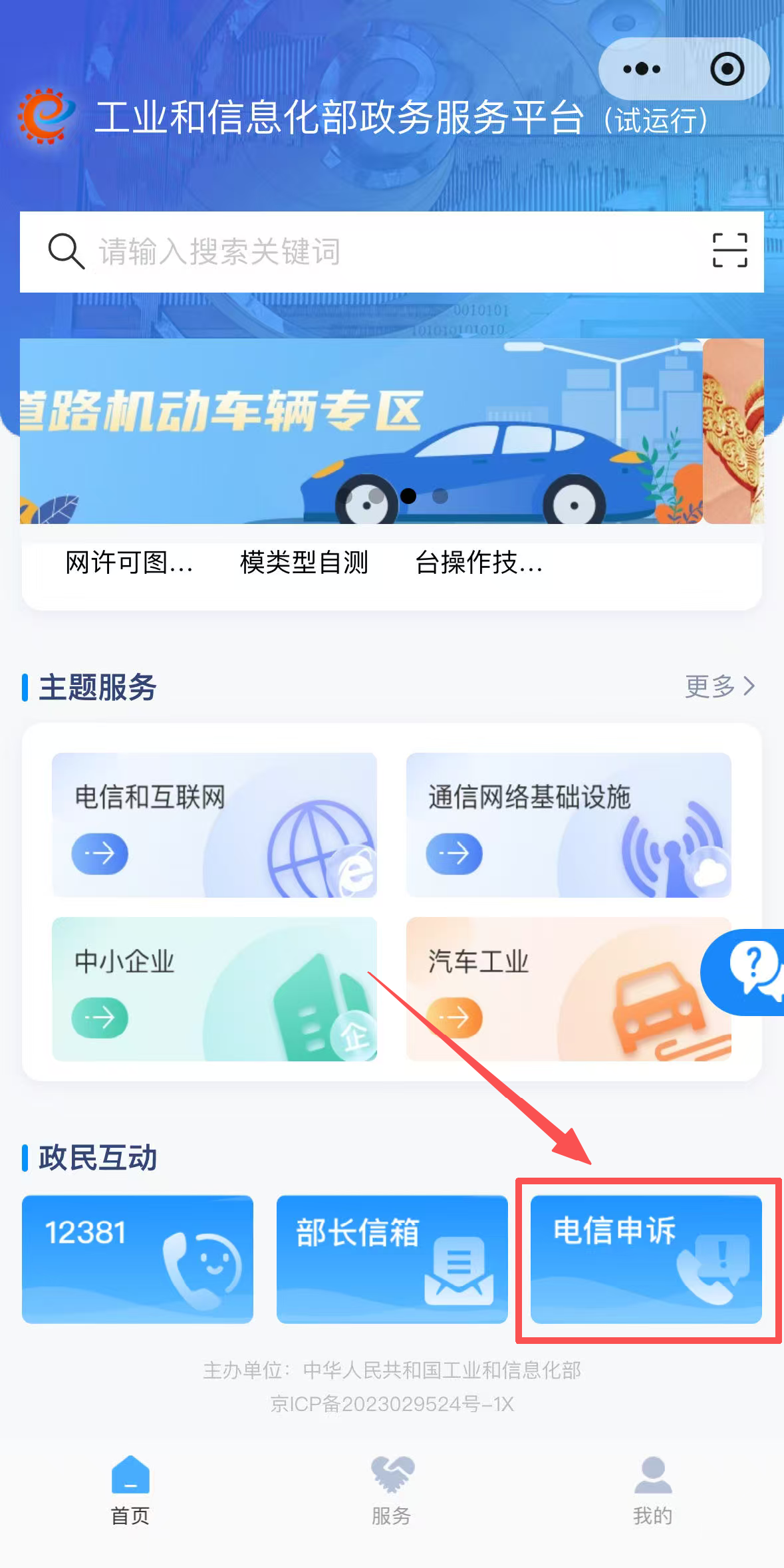Switch to the 首页 tab
The image size is (784, 1568).
point(130,1490)
